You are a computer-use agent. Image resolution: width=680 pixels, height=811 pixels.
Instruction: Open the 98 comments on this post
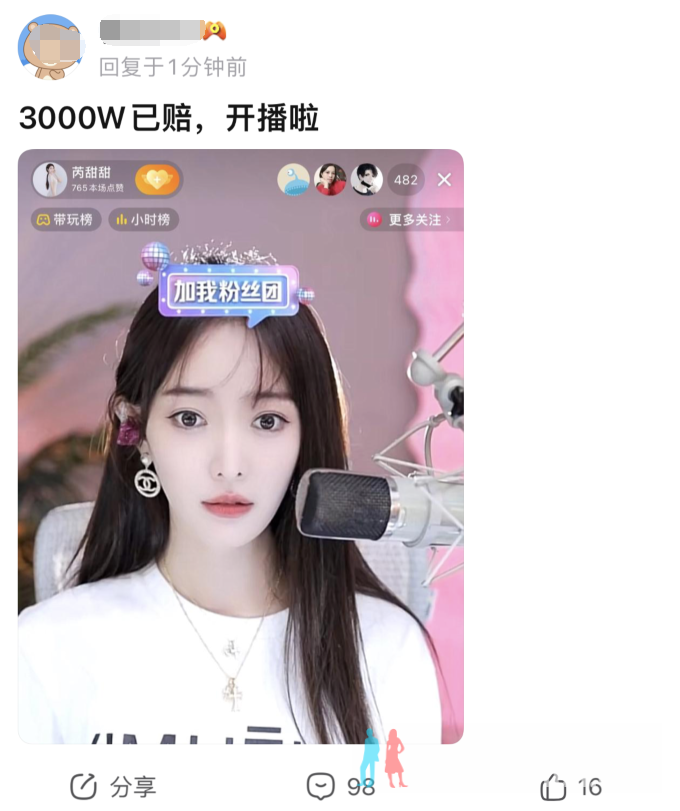(x=340, y=786)
